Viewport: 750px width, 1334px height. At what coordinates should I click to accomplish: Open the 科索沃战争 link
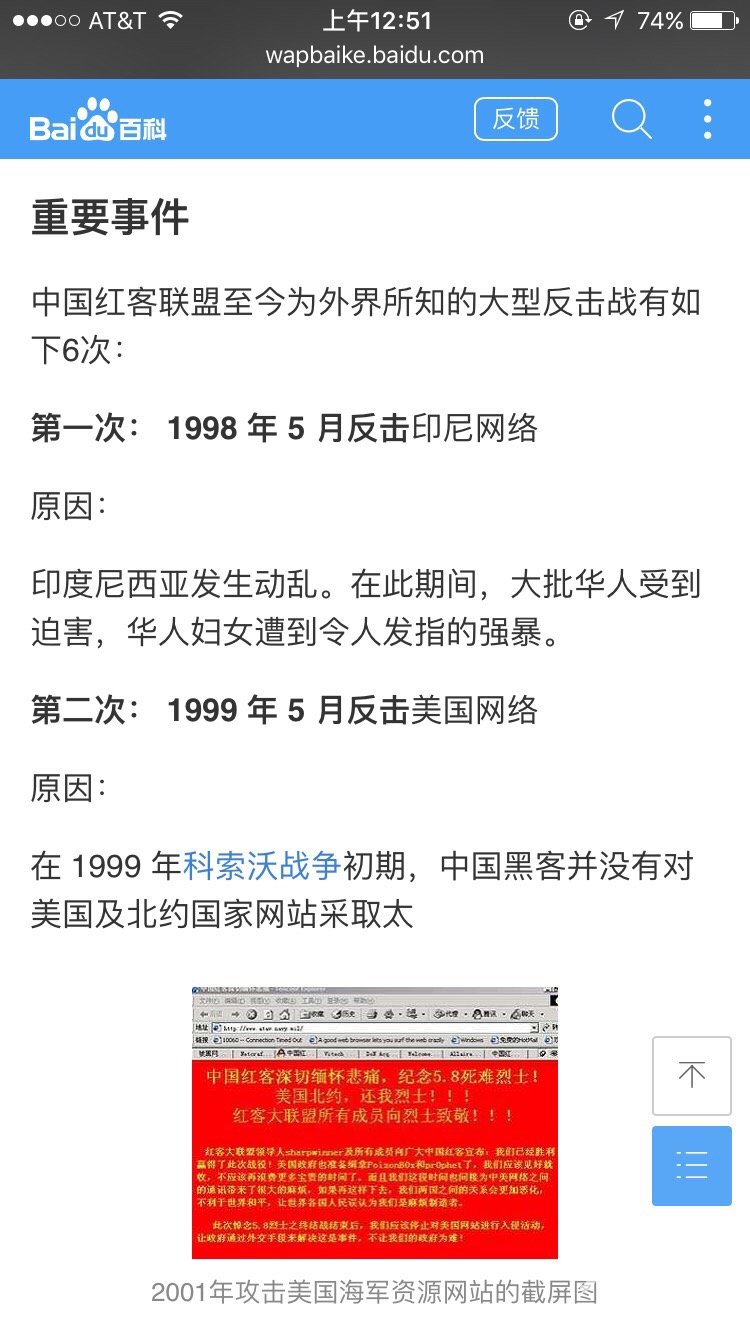(262, 865)
